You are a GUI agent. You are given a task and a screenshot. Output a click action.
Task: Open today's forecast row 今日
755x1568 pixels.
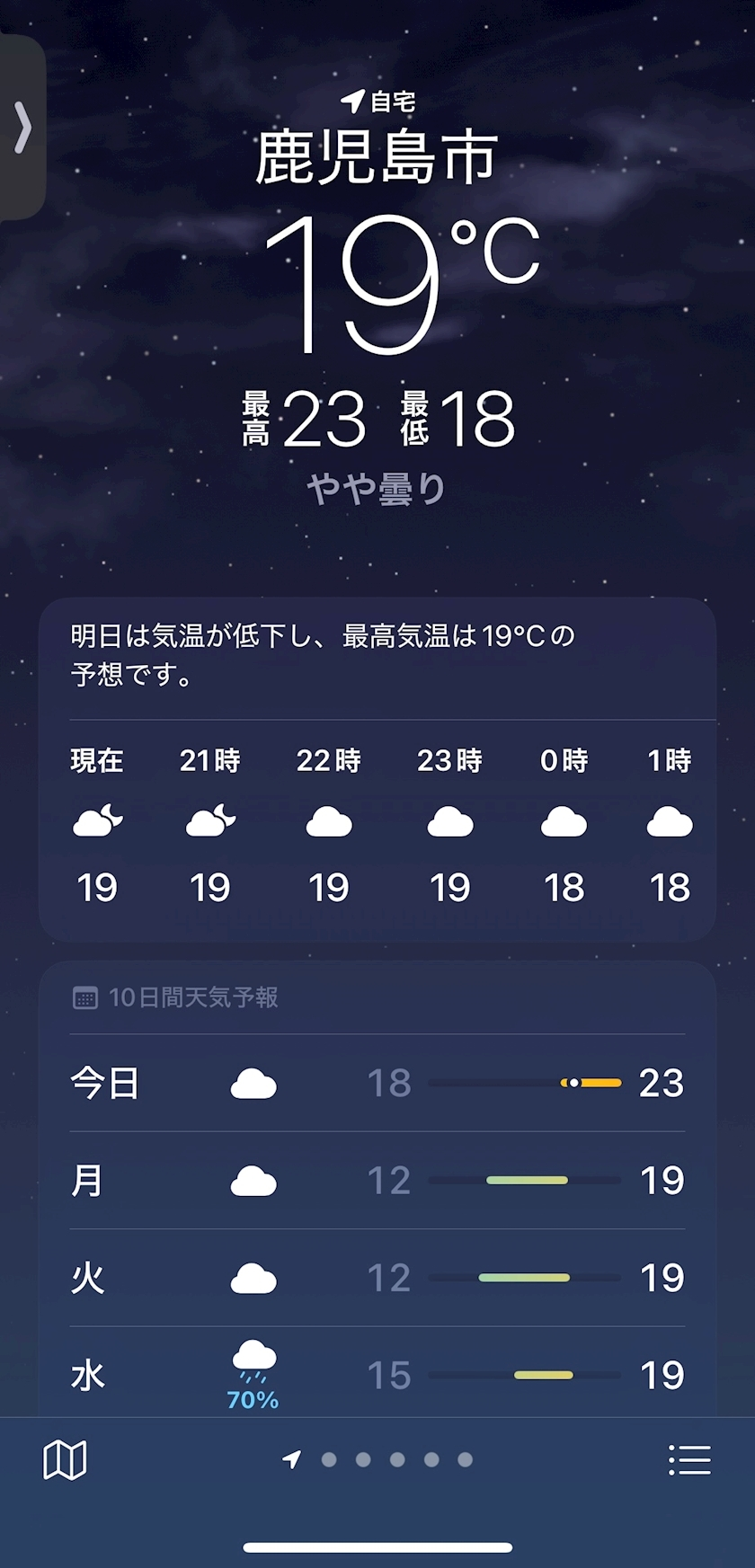pyautogui.click(x=377, y=1084)
